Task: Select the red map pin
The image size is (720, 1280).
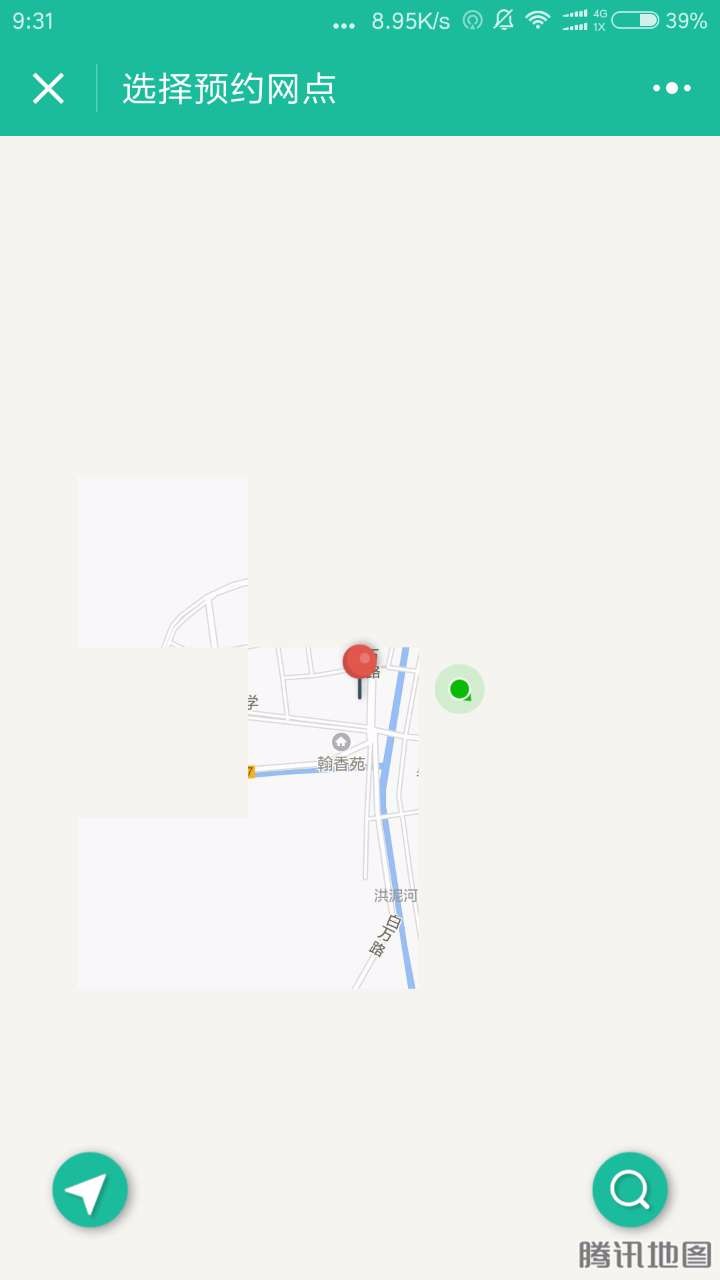Action: [x=360, y=670]
